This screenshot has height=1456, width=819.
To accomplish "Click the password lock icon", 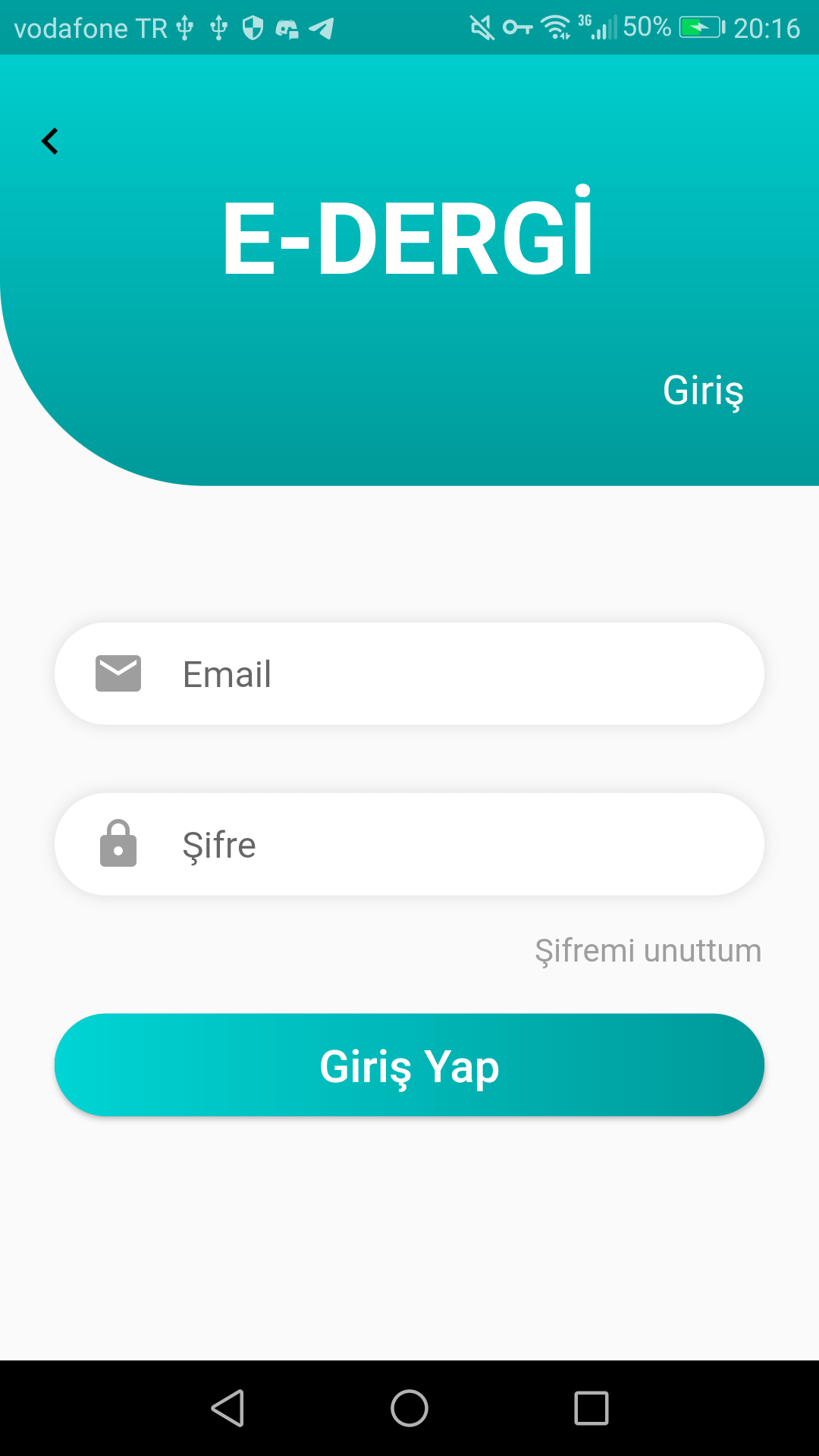I will tap(119, 844).
